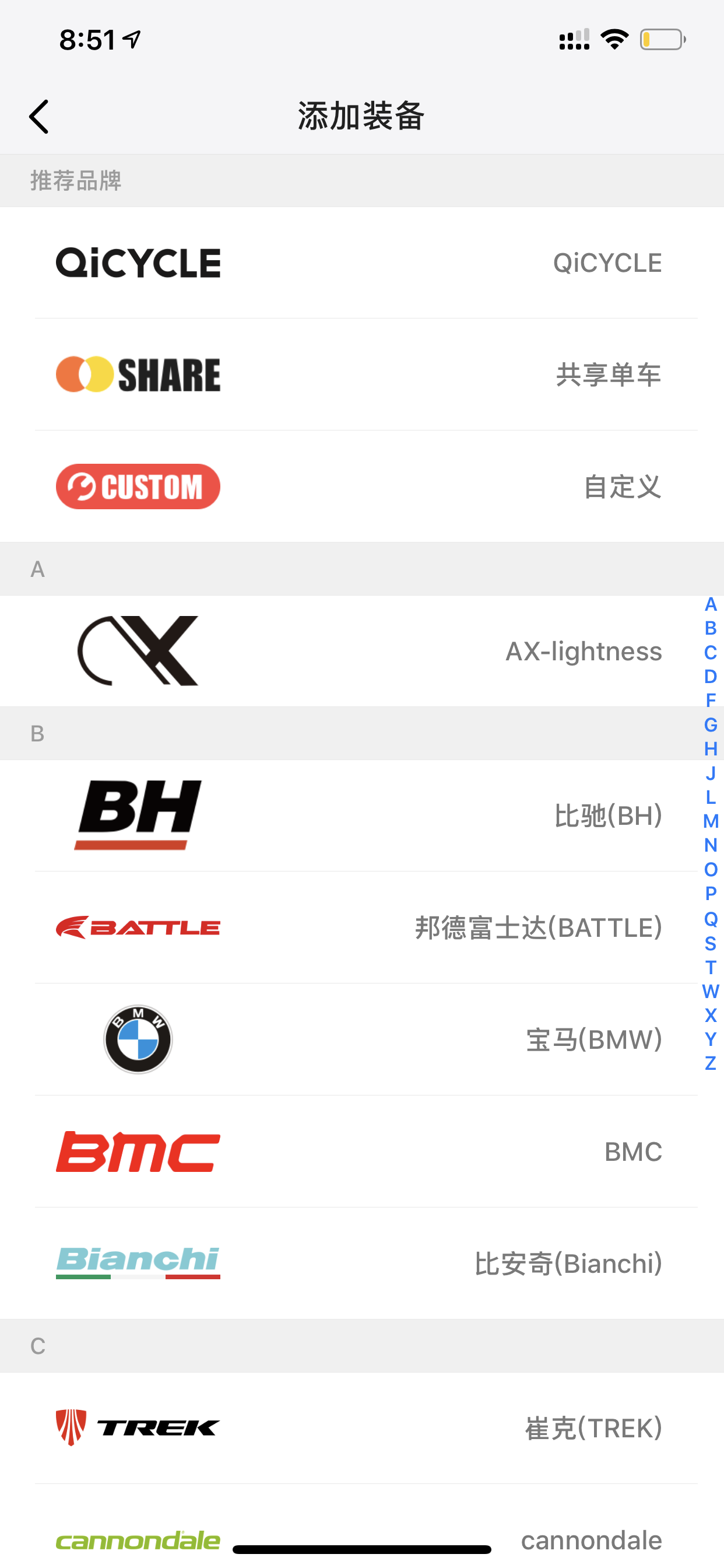Viewport: 724px width, 1568px height.
Task: Select the BMC brand row
Action: (362, 1151)
